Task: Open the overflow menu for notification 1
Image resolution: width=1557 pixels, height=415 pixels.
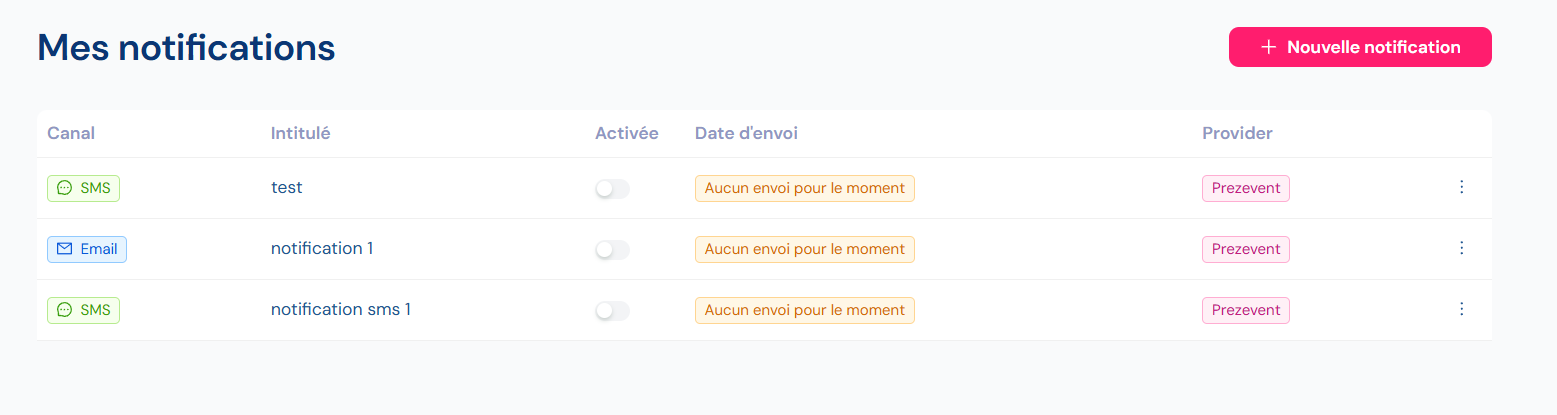Action: (x=1461, y=248)
